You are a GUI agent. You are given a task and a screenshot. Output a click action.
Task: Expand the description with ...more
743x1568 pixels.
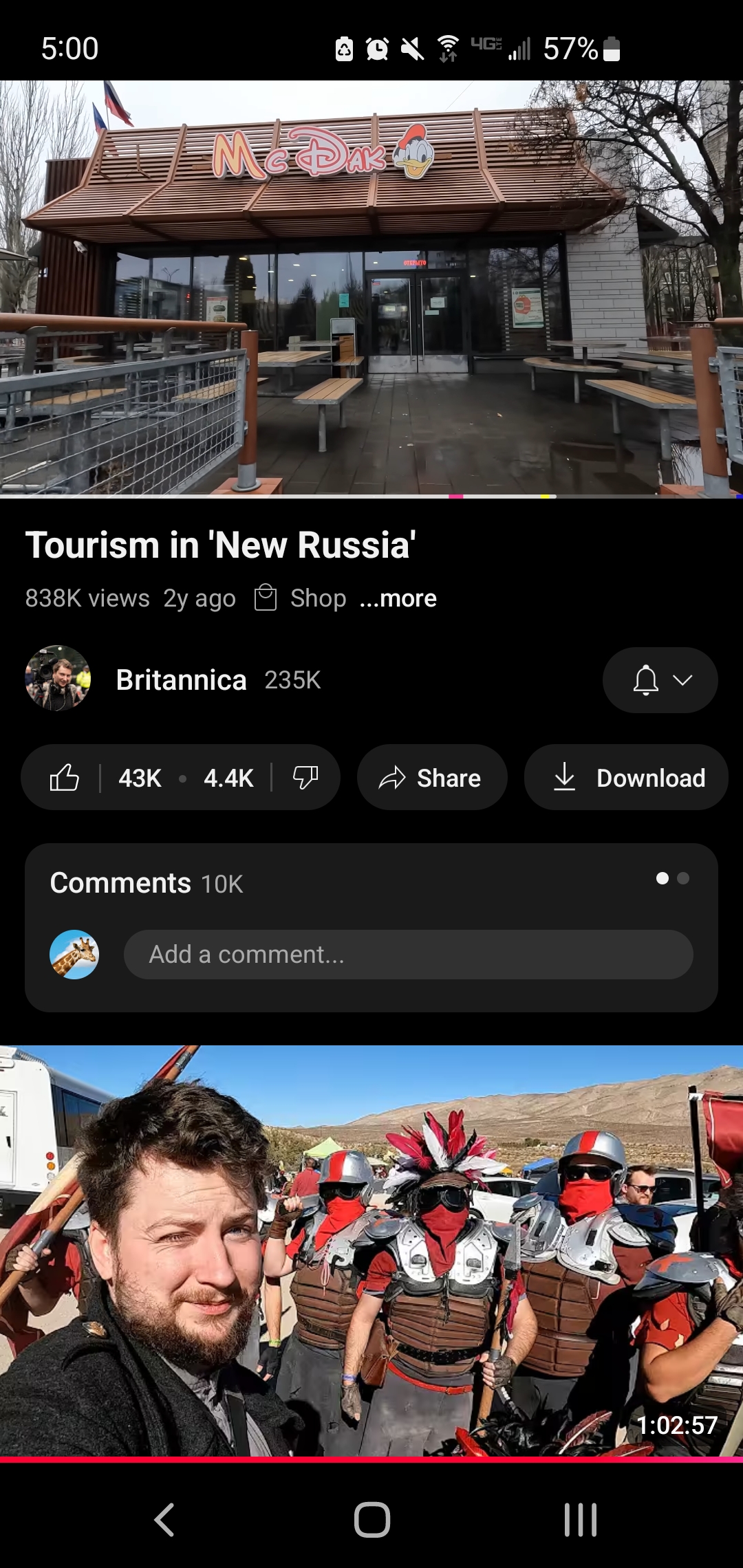398,598
